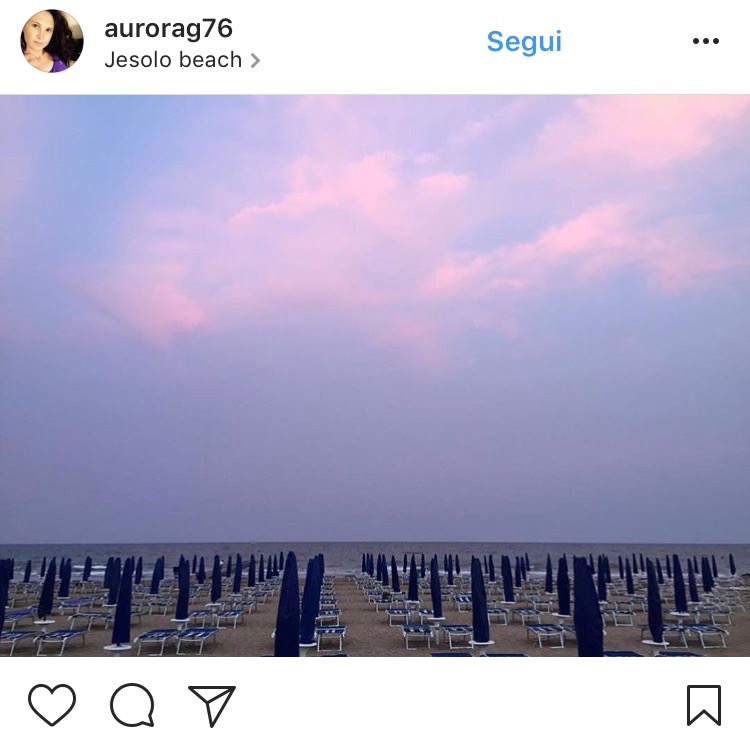This screenshot has width=750, height=745.
Task: Open the aurorag76 username link
Action: tap(168, 28)
